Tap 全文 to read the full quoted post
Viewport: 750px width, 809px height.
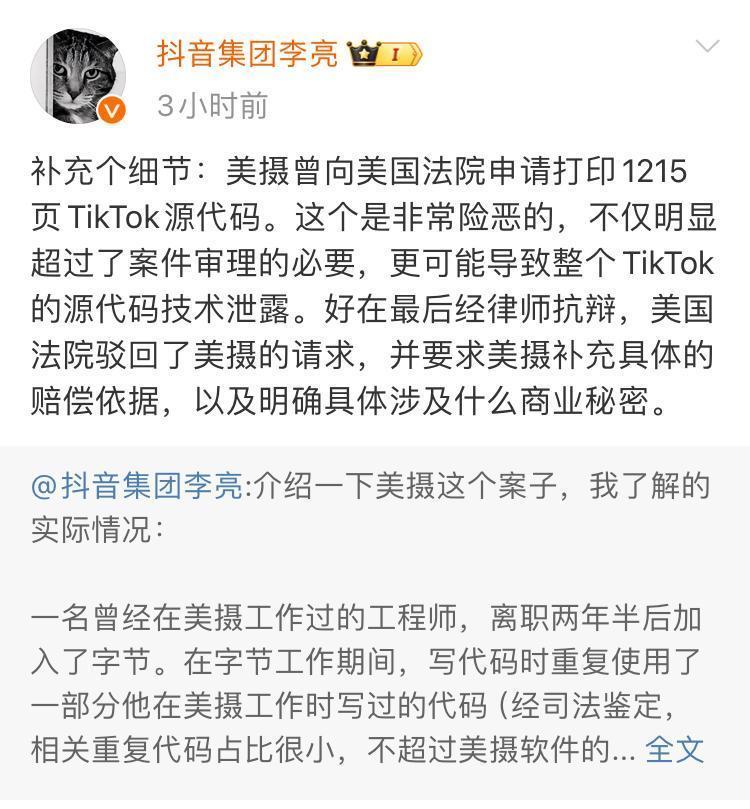(675, 749)
